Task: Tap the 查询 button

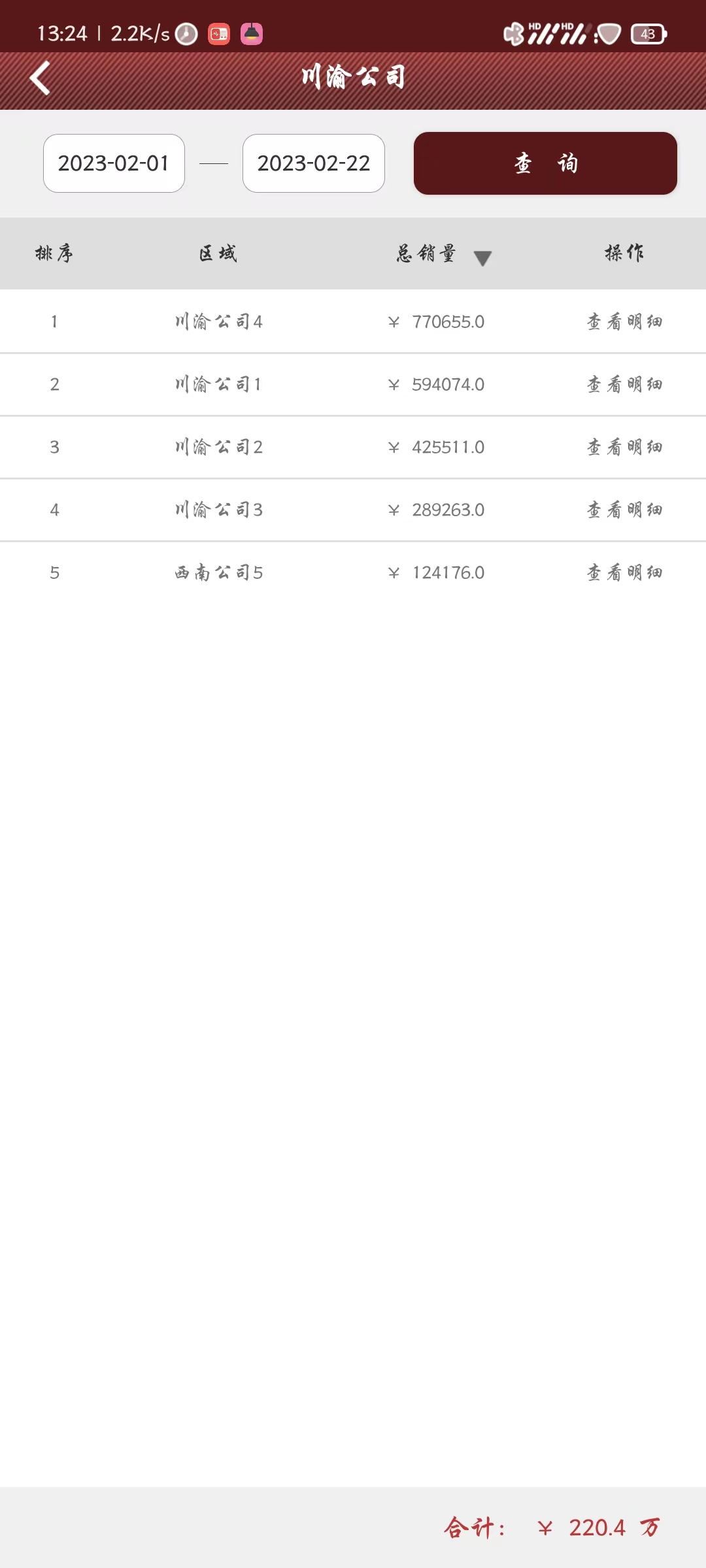Action: pyautogui.click(x=545, y=163)
